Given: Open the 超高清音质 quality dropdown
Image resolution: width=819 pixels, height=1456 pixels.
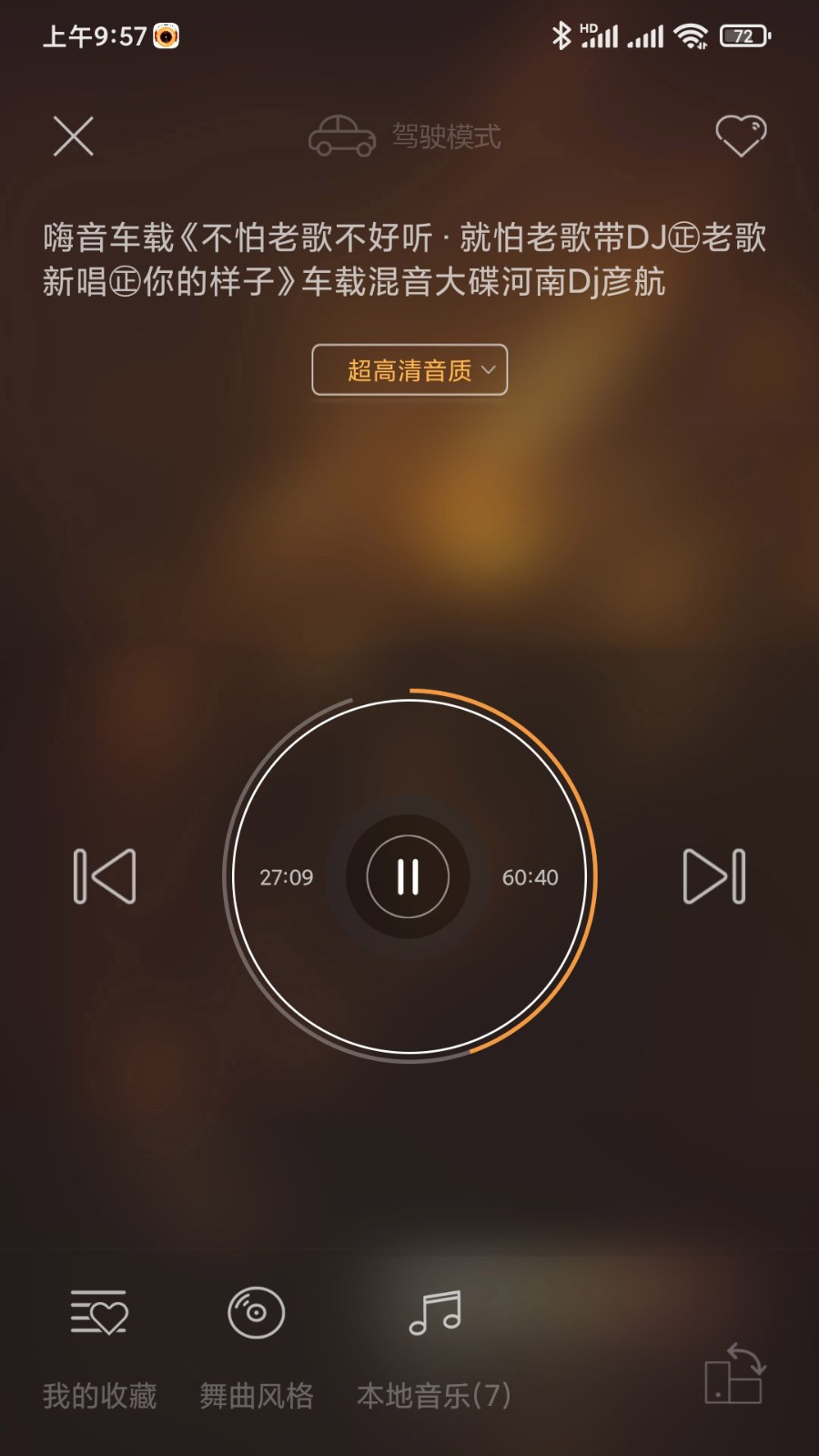Looking at the screenshot, I should [409, 370].
